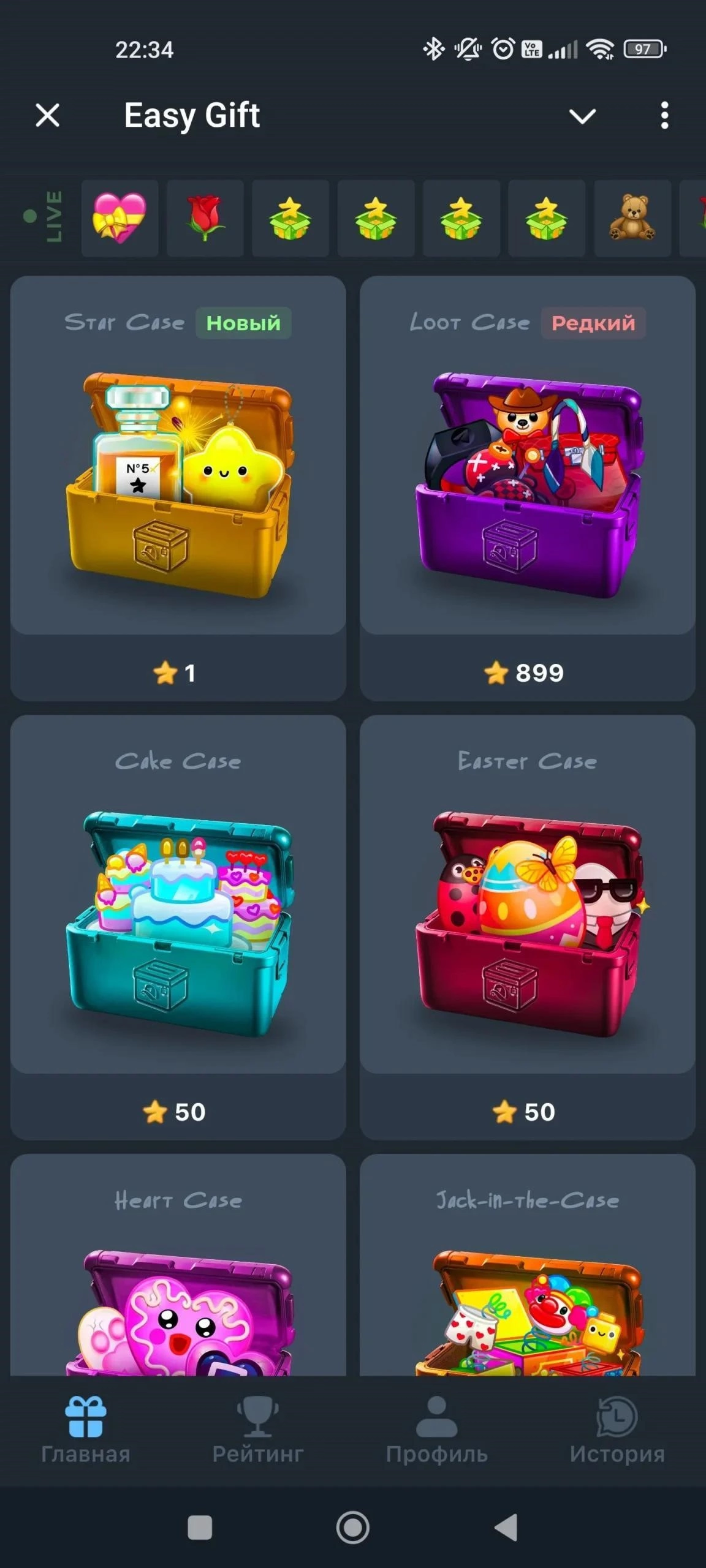Tap the rose gift in live feed
The width and height of the screenshot is (706, 1568).
(205, 218)
